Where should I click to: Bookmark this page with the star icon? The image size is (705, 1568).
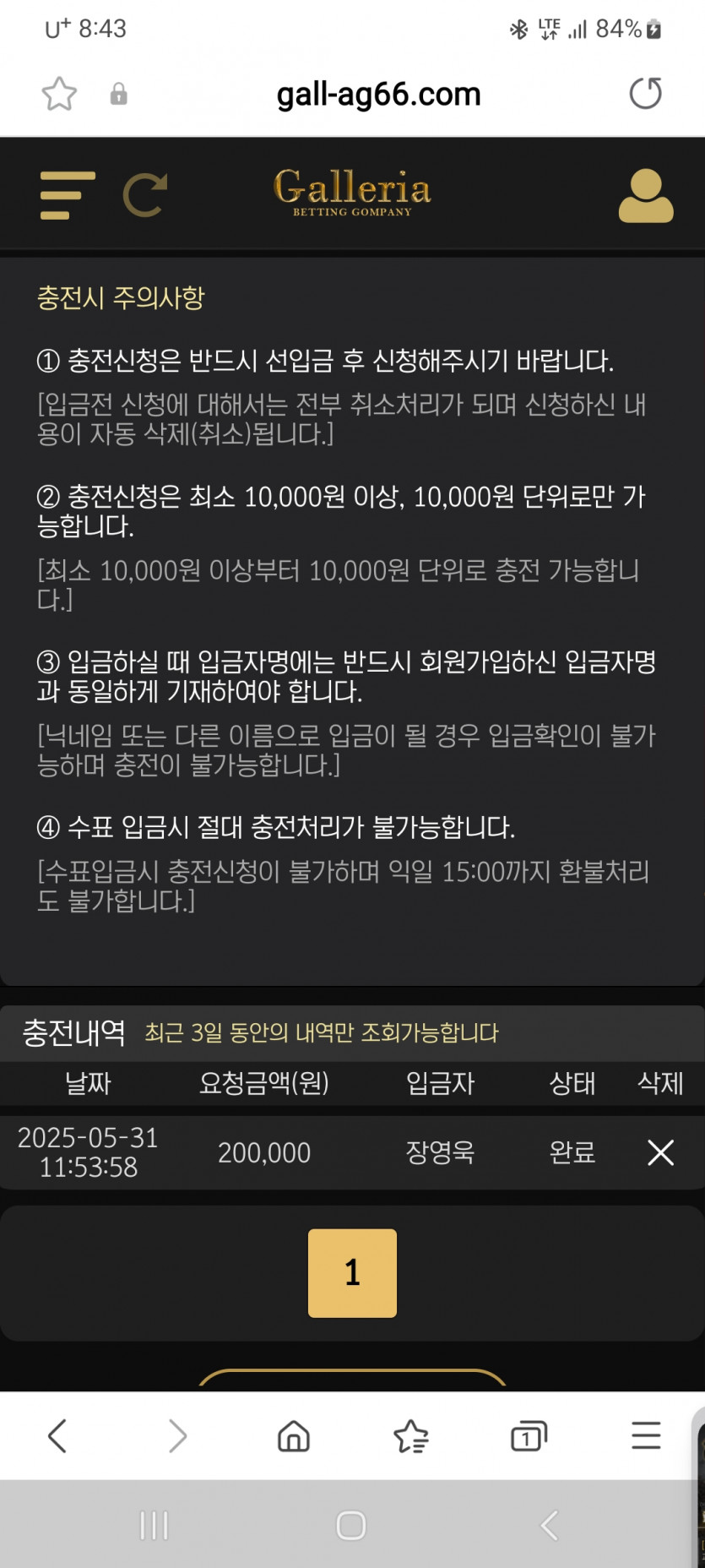pos(59,94)
